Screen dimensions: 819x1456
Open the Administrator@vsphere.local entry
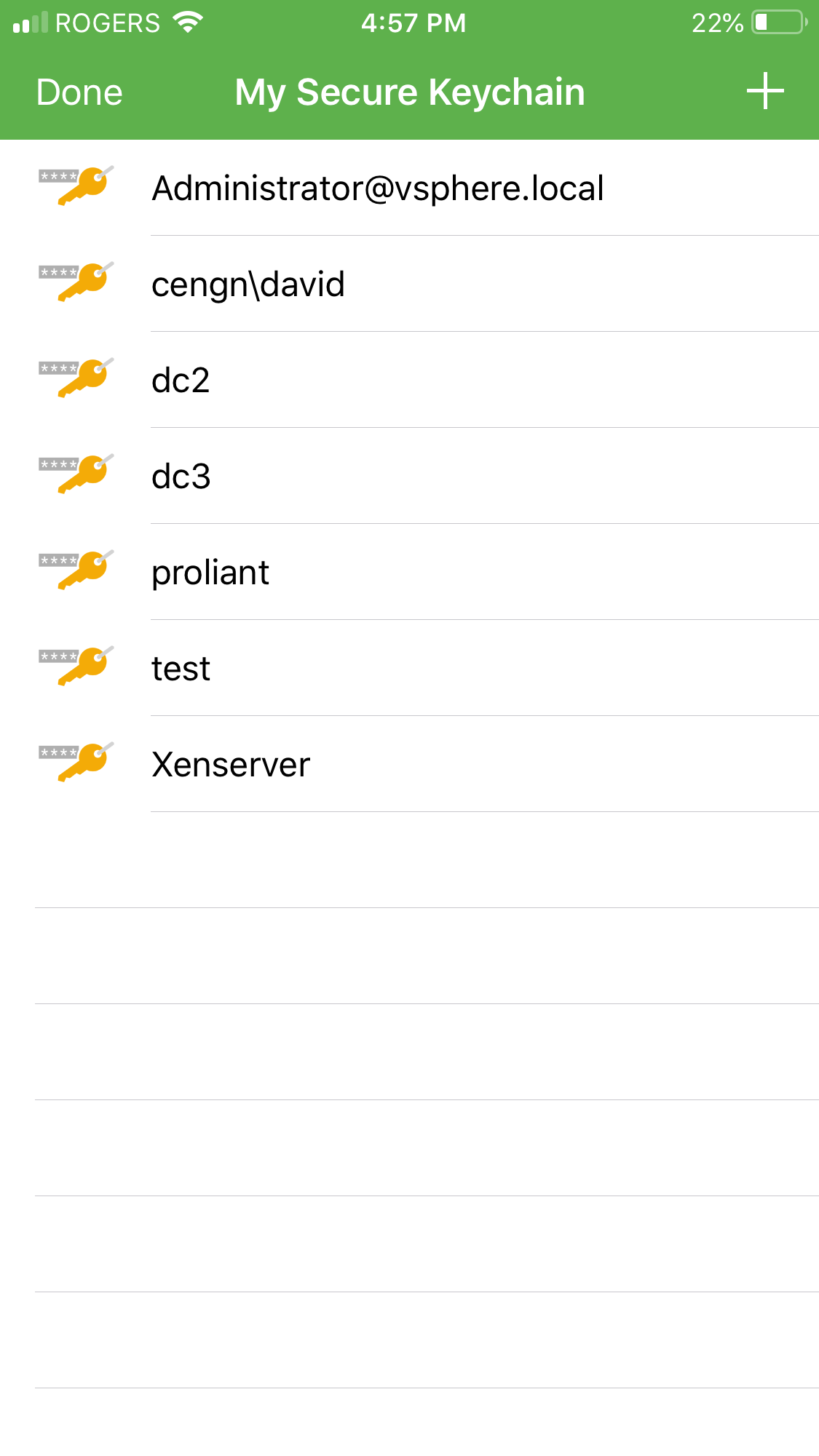tap(377, 188)
